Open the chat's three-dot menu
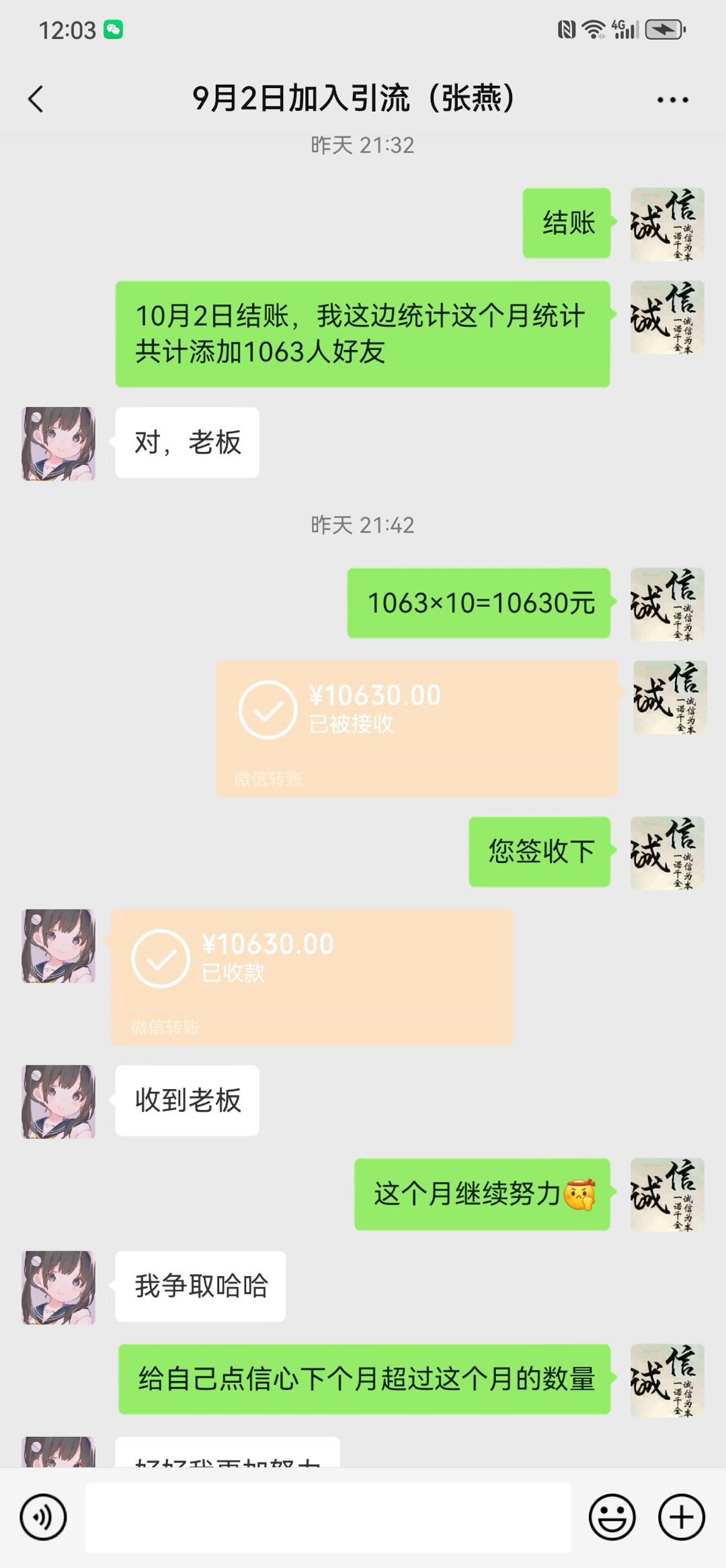 coord(672,100)
